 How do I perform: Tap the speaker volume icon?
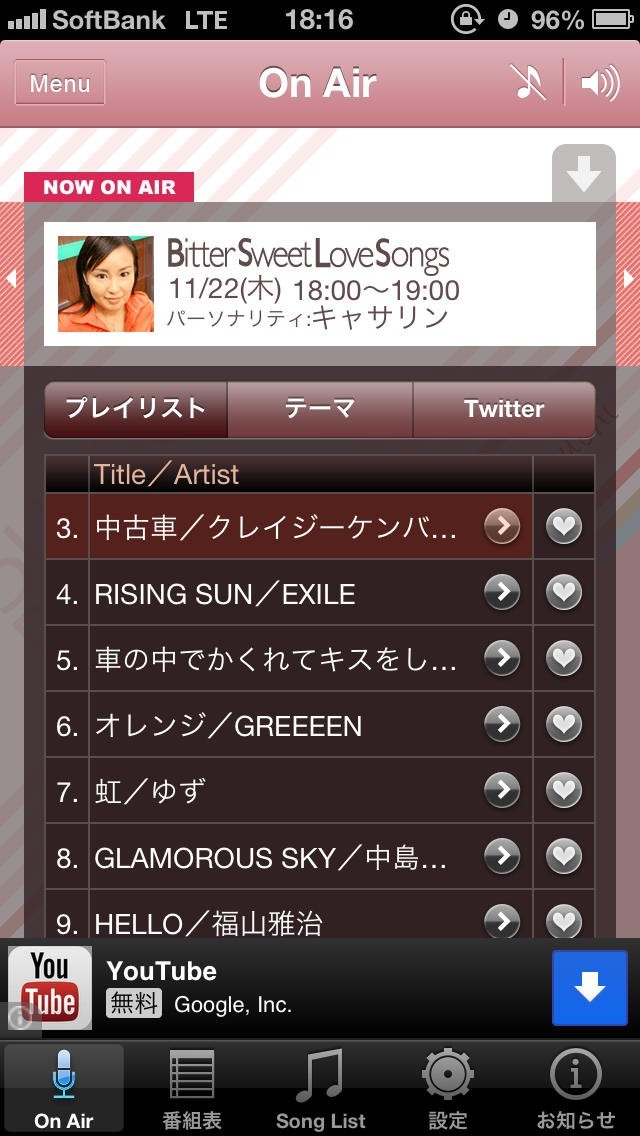[x=600, y=83]
